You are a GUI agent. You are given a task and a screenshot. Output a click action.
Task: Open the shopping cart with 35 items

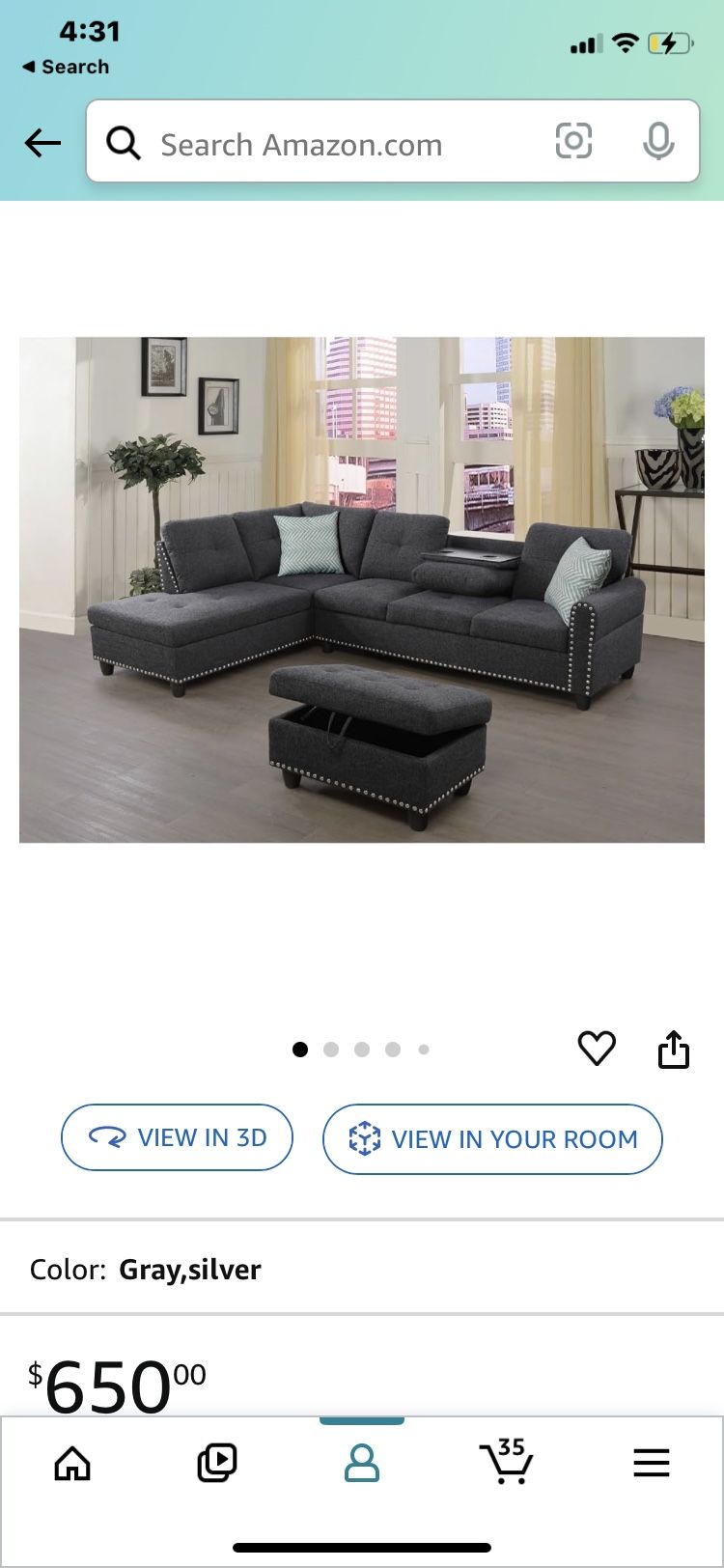507,1461
